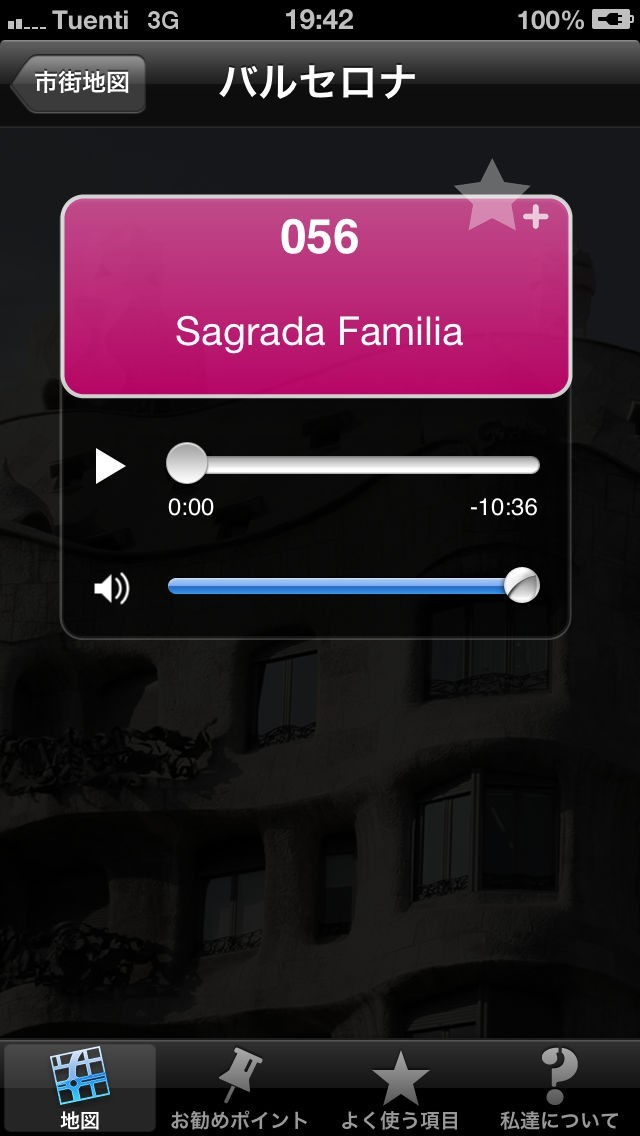Image resolution: width=640 pixels, height=1136 pixels.
Task: Play the Sagrada Familia audio guide
Action: (x=110, y=466)
